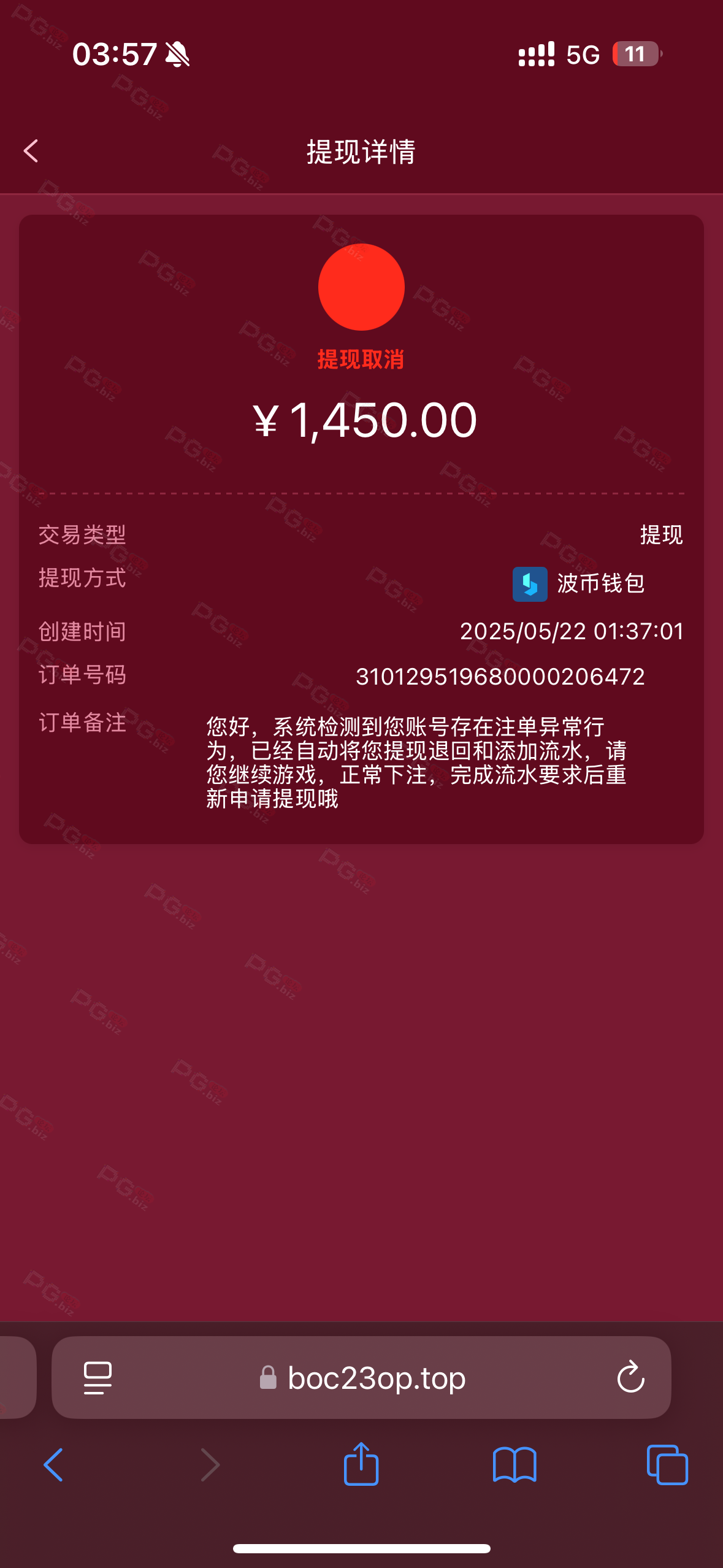Go back from the 提现详情 page
This screenshot has width=723, height=1568.
click(x=31, y=151)
